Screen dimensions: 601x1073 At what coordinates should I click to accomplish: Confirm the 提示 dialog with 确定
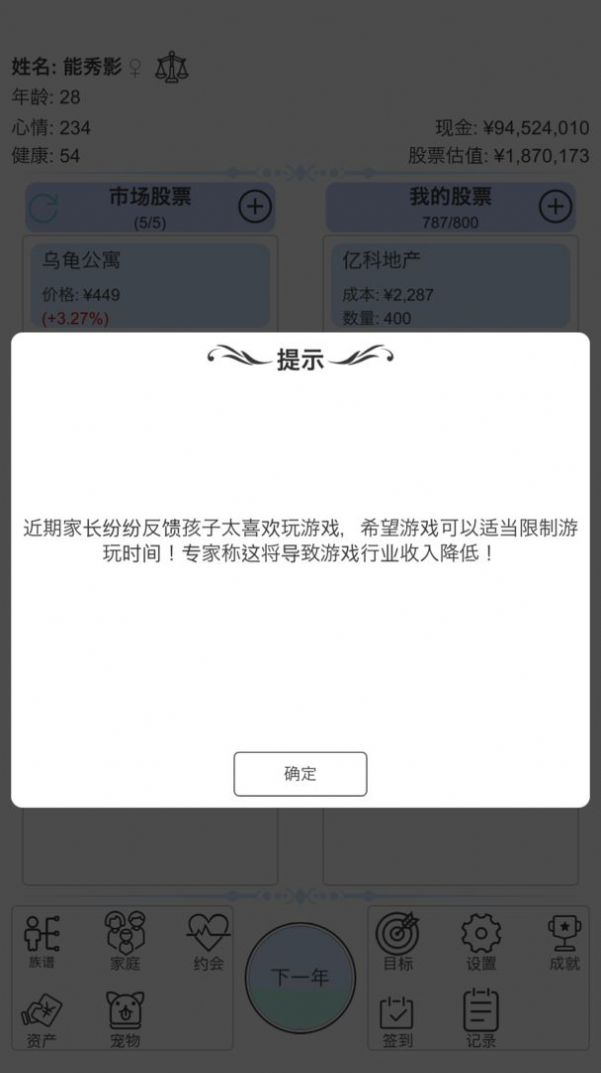coord(300,774)
